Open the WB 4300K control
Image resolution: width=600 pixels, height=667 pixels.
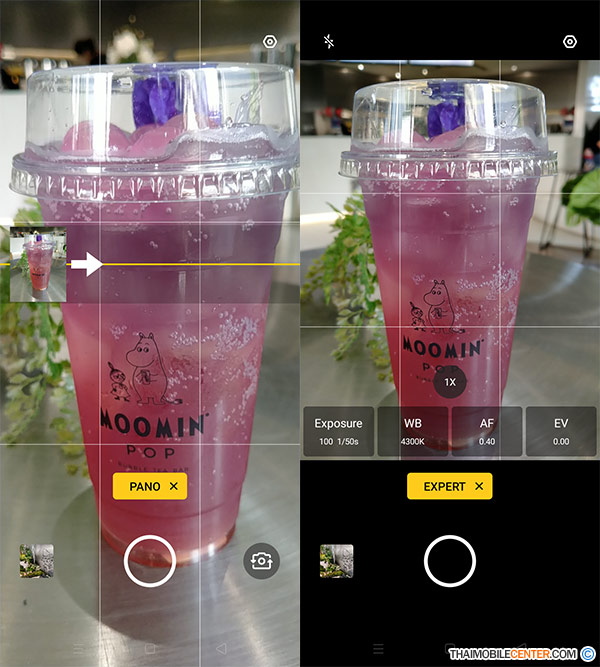pyautogui.click(x=412, y=431)
